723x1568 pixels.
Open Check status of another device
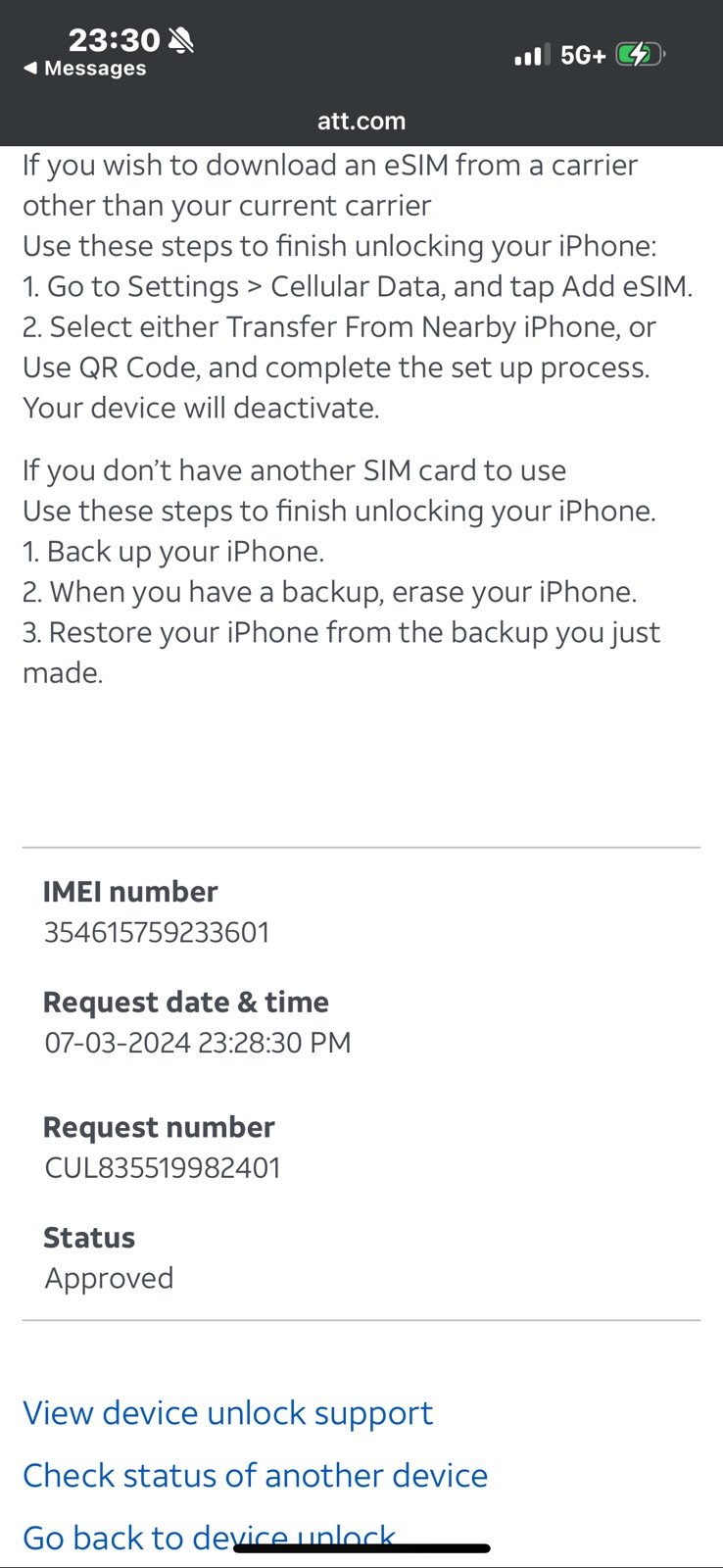click(255, 1475)
